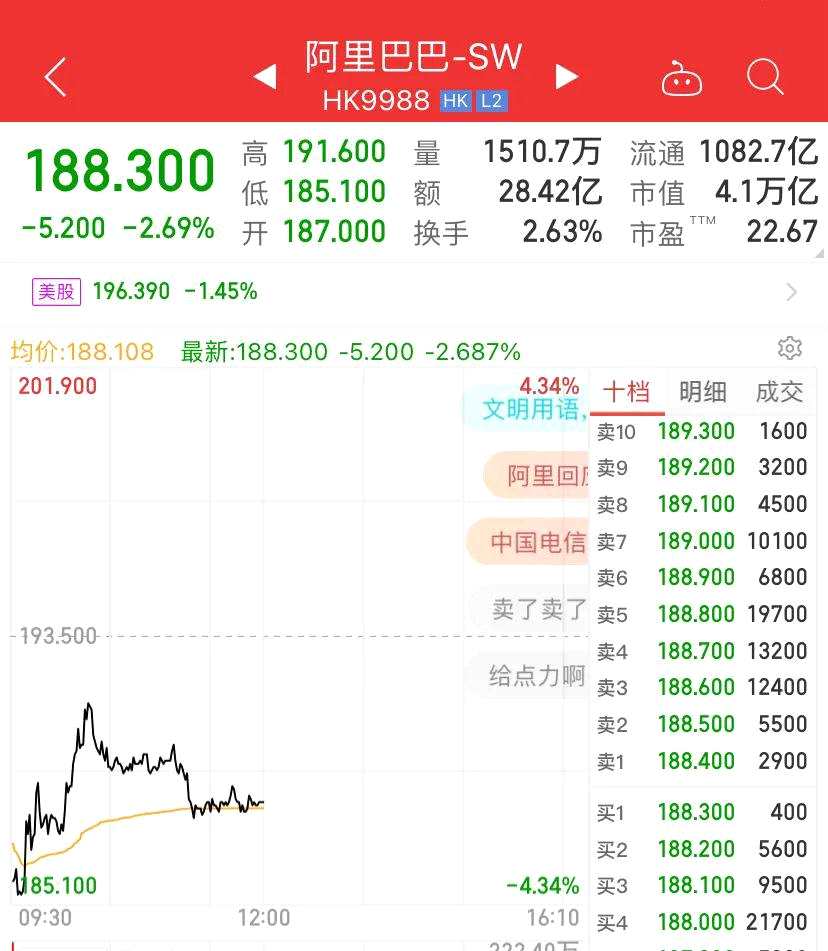Select the 买1 order at 188.300
Viewport: 828px width, 951px height.
click(702, 812)
